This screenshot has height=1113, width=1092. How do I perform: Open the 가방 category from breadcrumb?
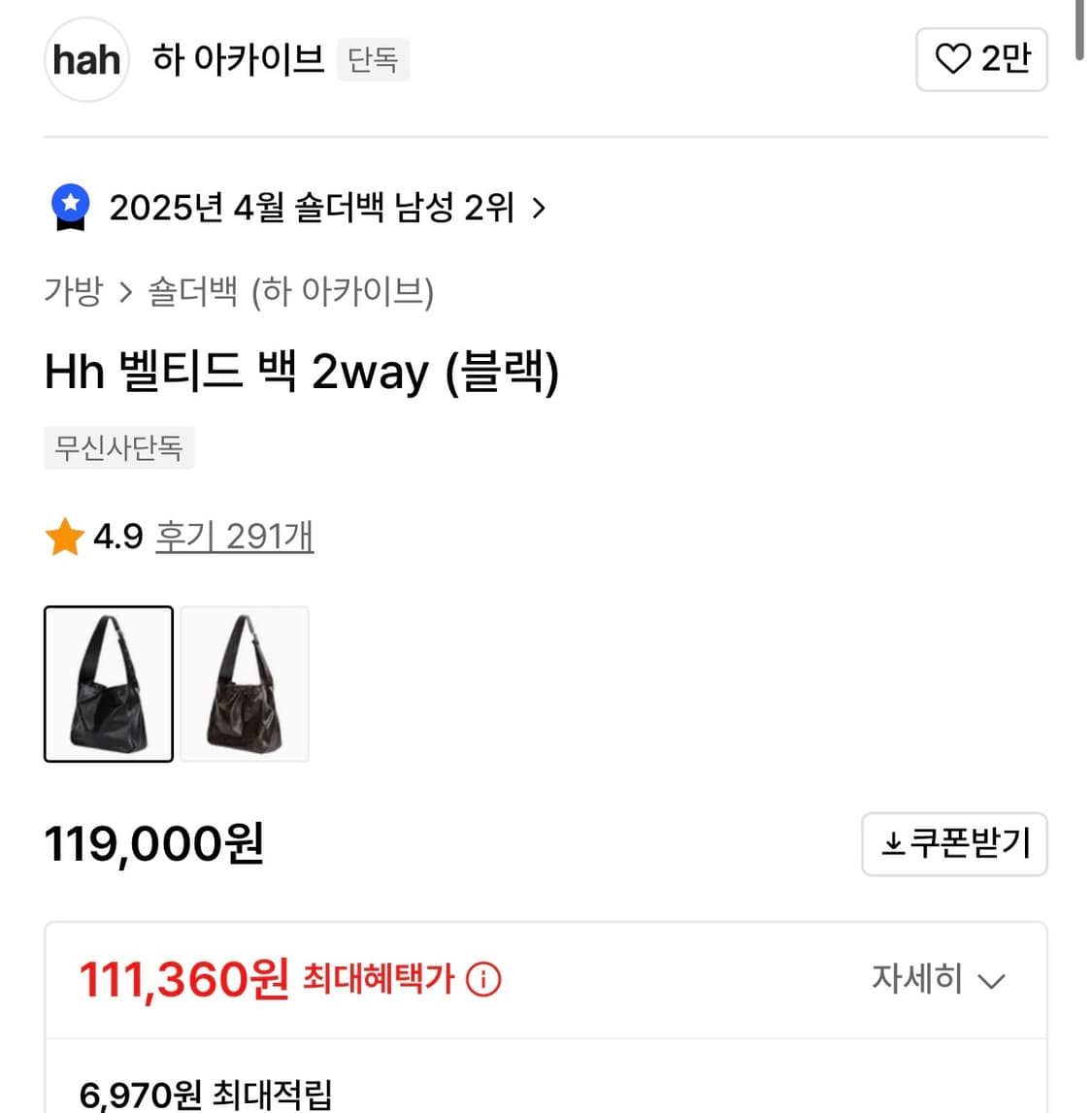click(74, 292)
